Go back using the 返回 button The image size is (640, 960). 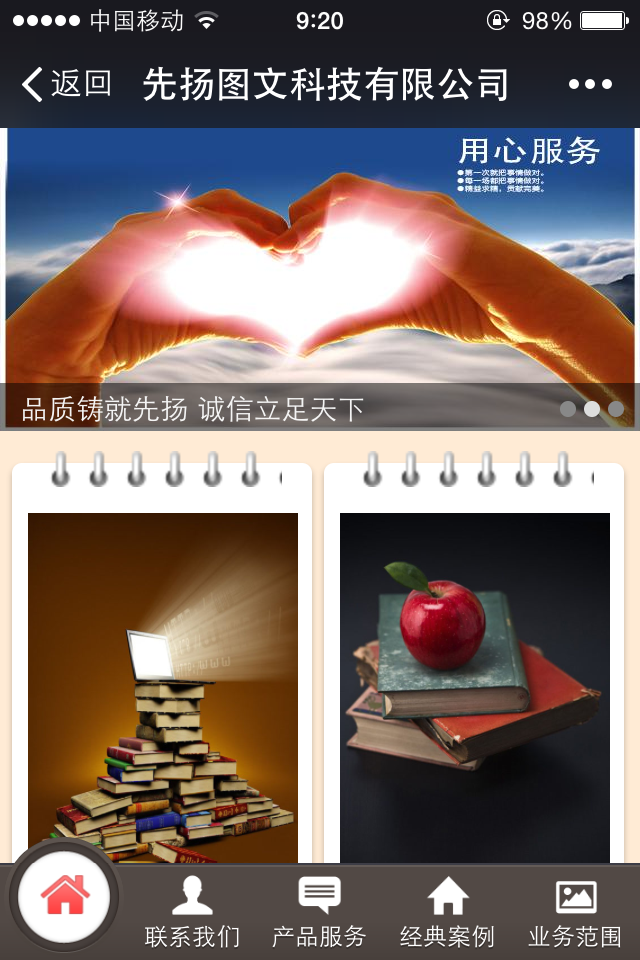(x=66, y=84)
